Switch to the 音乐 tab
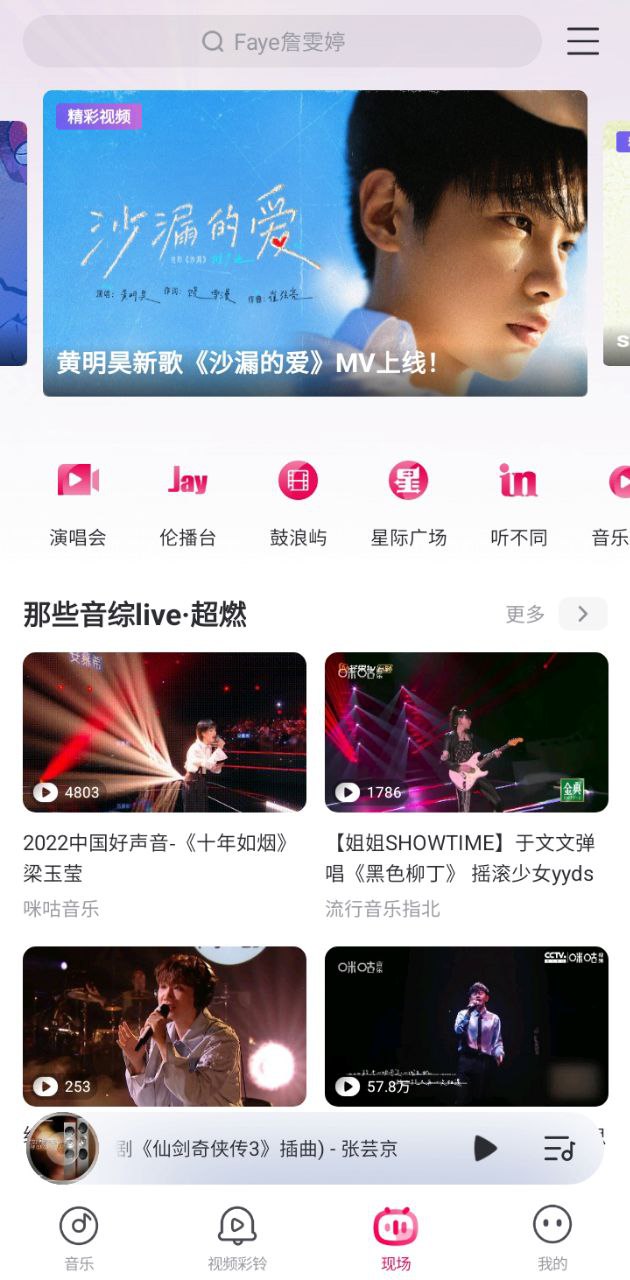 tap(79, 1238)
